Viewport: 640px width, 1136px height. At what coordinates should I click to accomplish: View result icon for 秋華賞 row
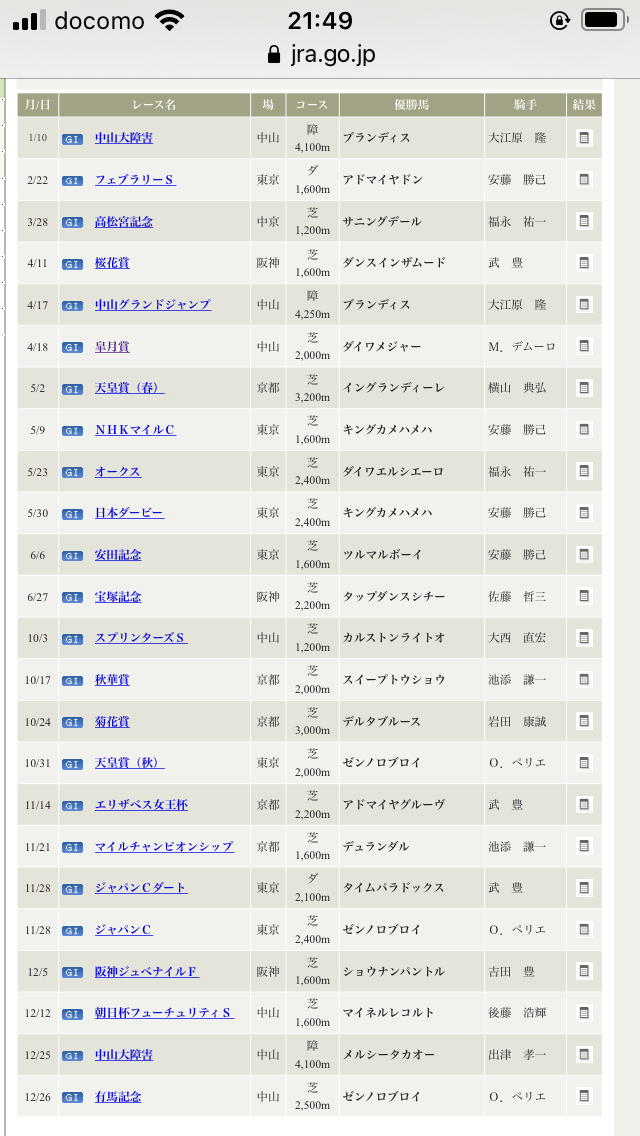coord(584,680)
